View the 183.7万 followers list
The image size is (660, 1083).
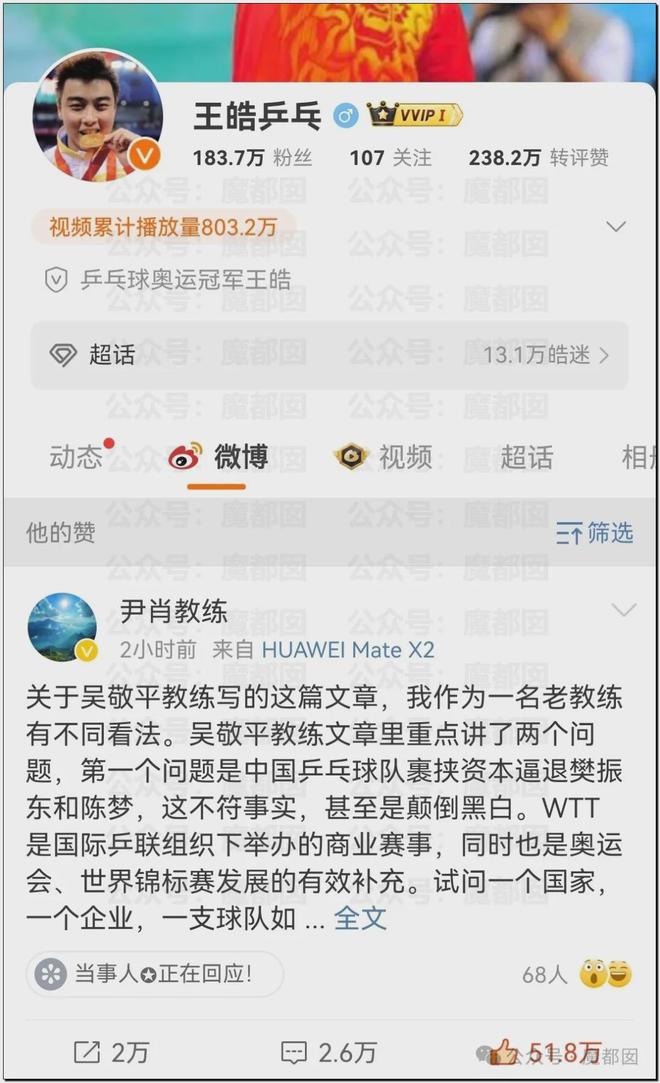[252, 158]
